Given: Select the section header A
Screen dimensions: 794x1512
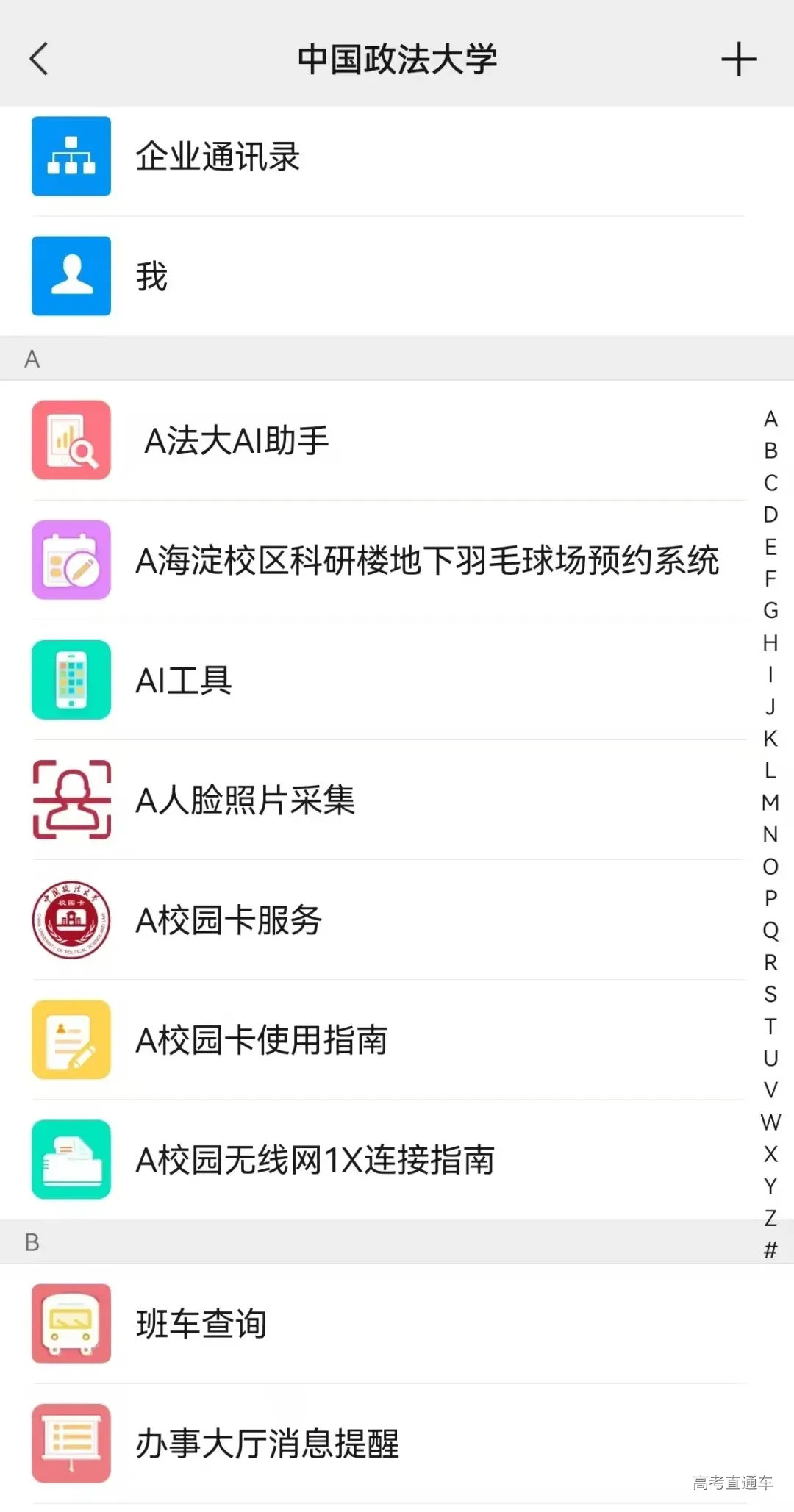Looking at the screenshot, I should (x=31, y=359).
